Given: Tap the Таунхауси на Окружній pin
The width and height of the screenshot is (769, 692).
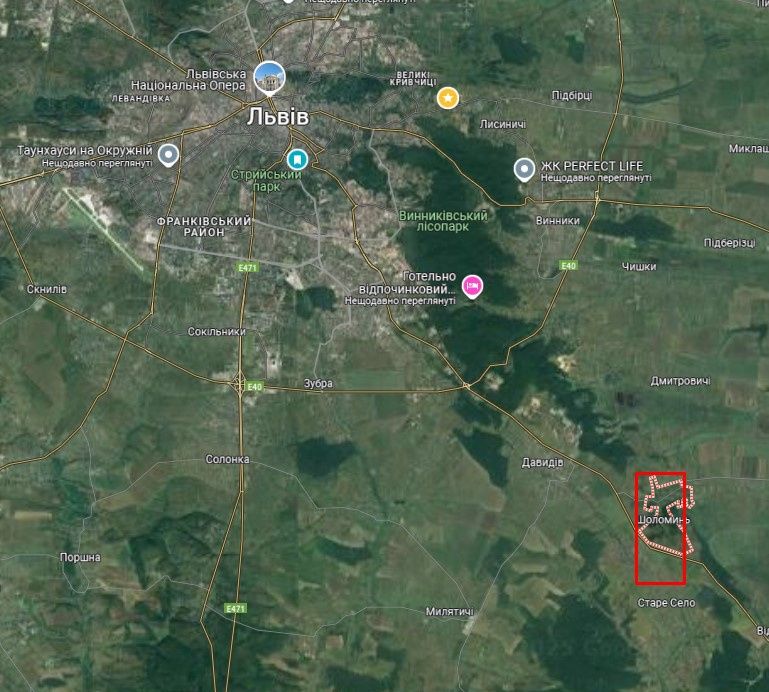Looking at the screenshot, I should point(169,155).
